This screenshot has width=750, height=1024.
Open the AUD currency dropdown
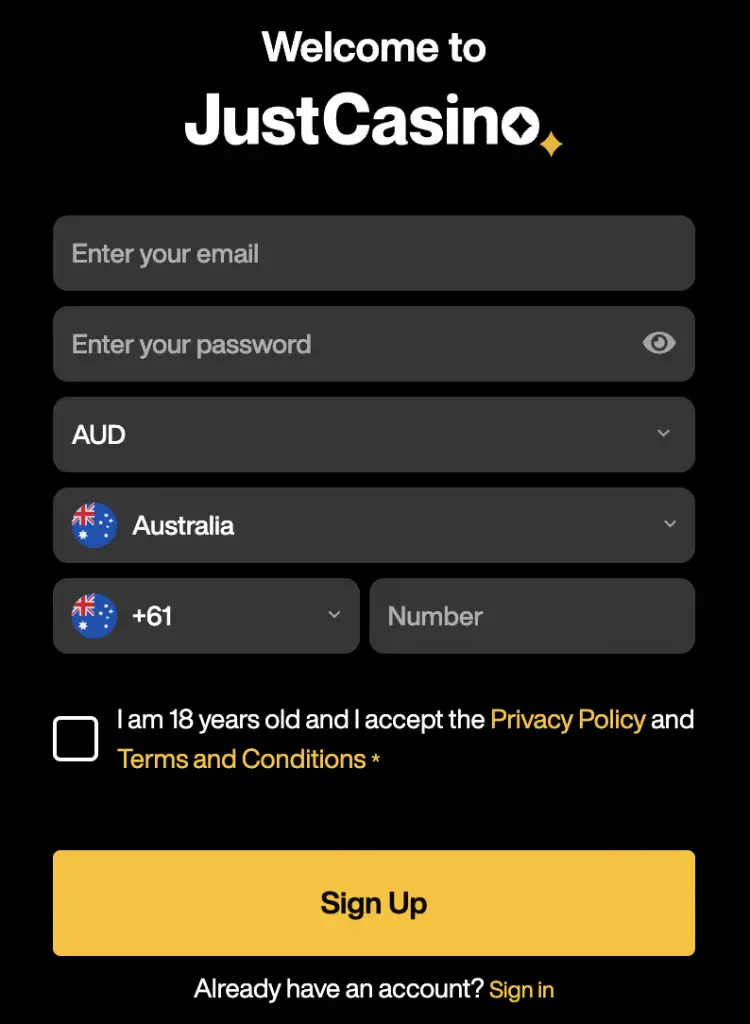373,434
